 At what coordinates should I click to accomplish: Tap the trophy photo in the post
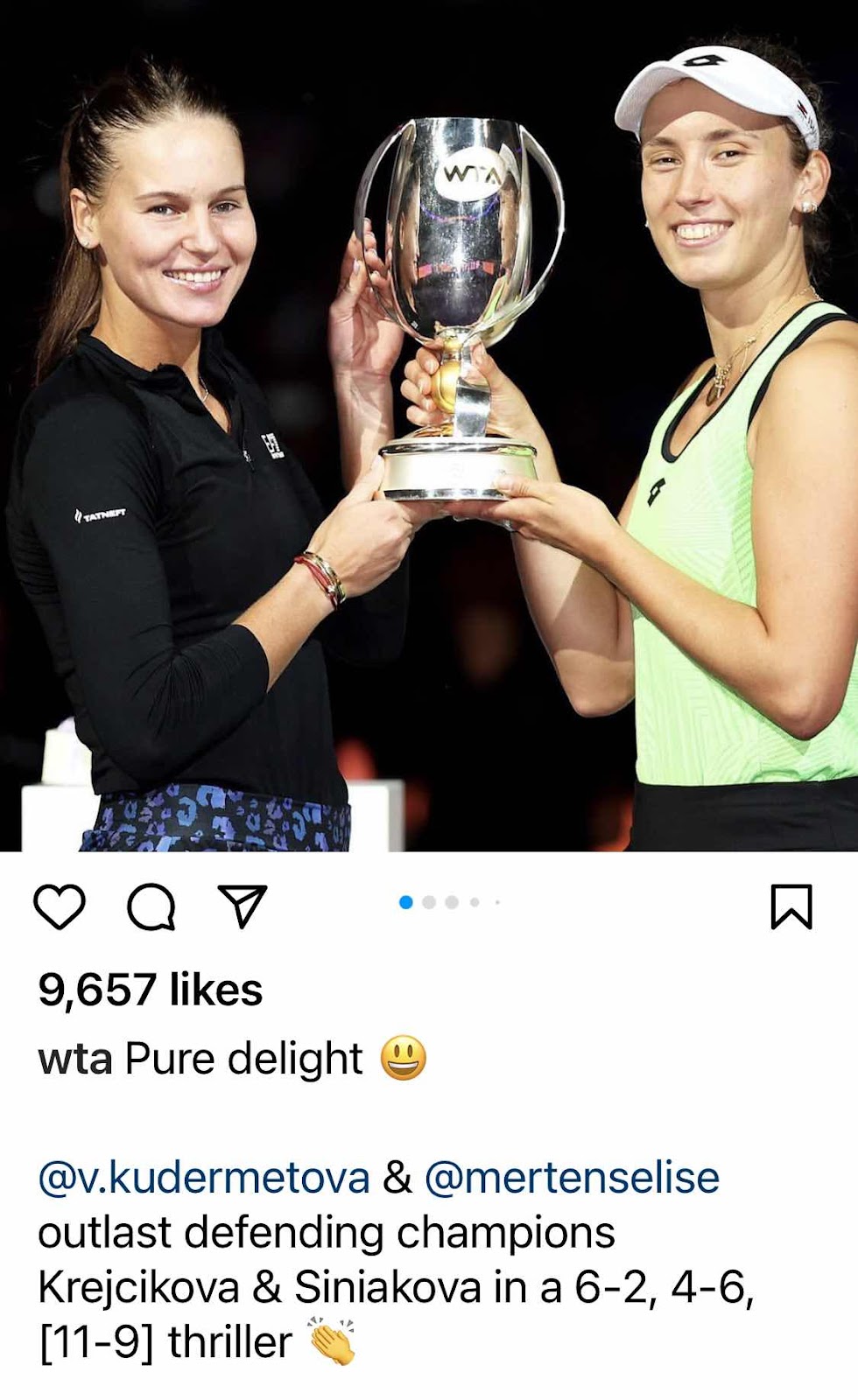(429, 425)
